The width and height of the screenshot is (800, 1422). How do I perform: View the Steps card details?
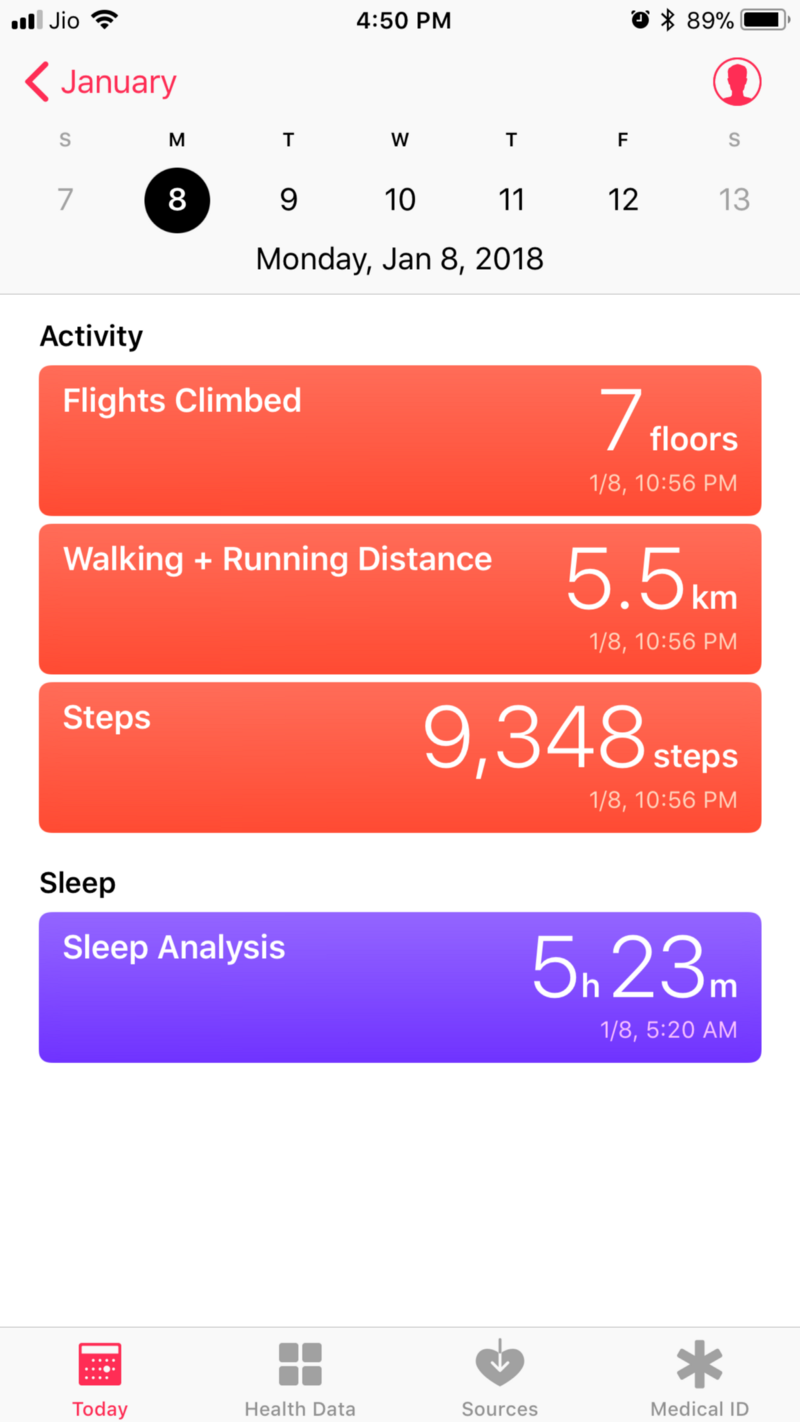400,757
